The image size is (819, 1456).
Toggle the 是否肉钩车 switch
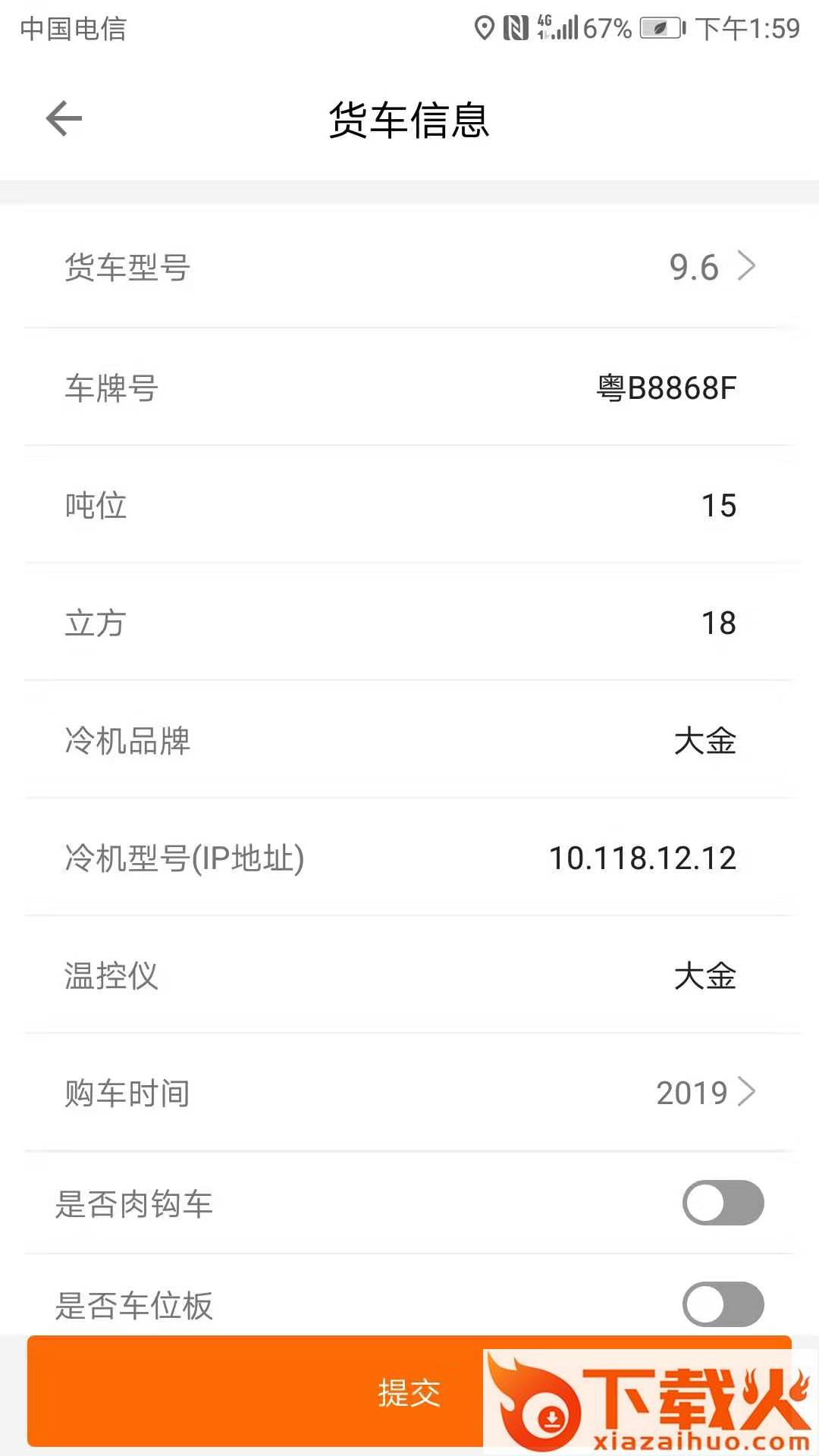pos(723,1203)
